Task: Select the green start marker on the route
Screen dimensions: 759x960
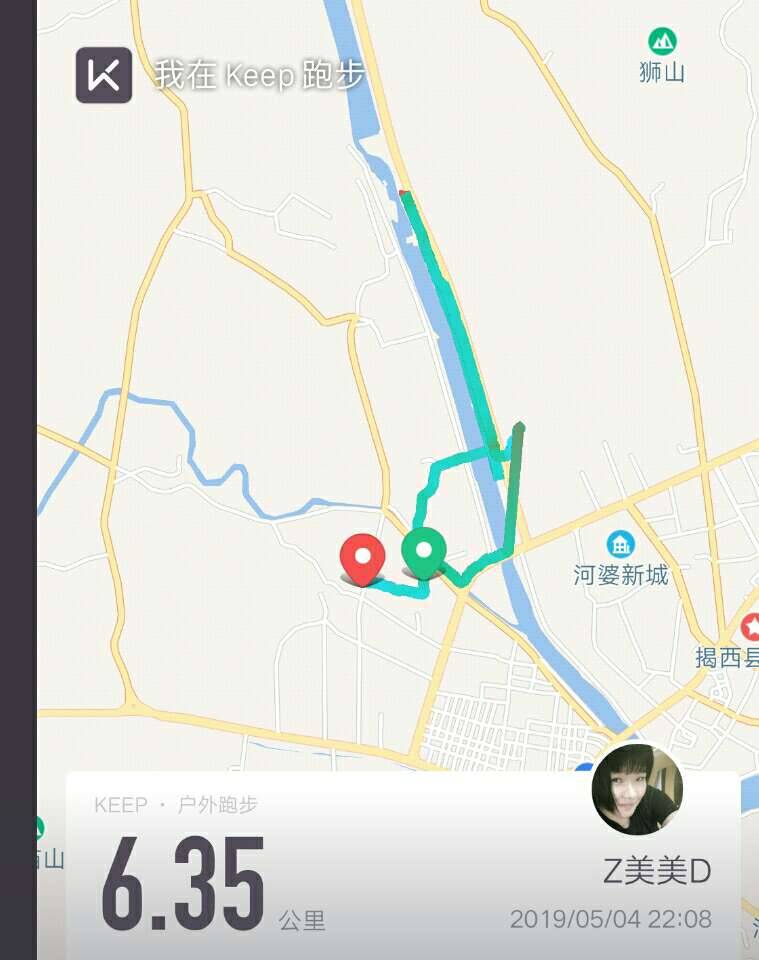Action: (x=423, y=549)
